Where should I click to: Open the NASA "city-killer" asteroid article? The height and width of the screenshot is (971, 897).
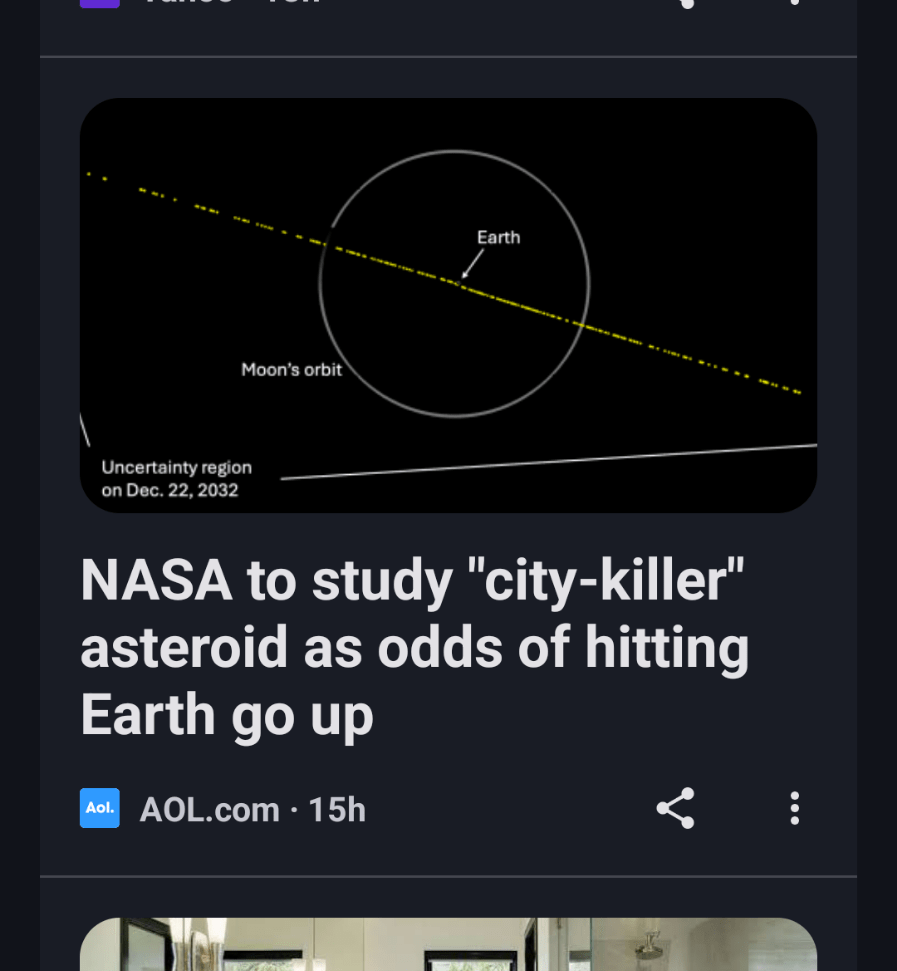tap(413, 646)
